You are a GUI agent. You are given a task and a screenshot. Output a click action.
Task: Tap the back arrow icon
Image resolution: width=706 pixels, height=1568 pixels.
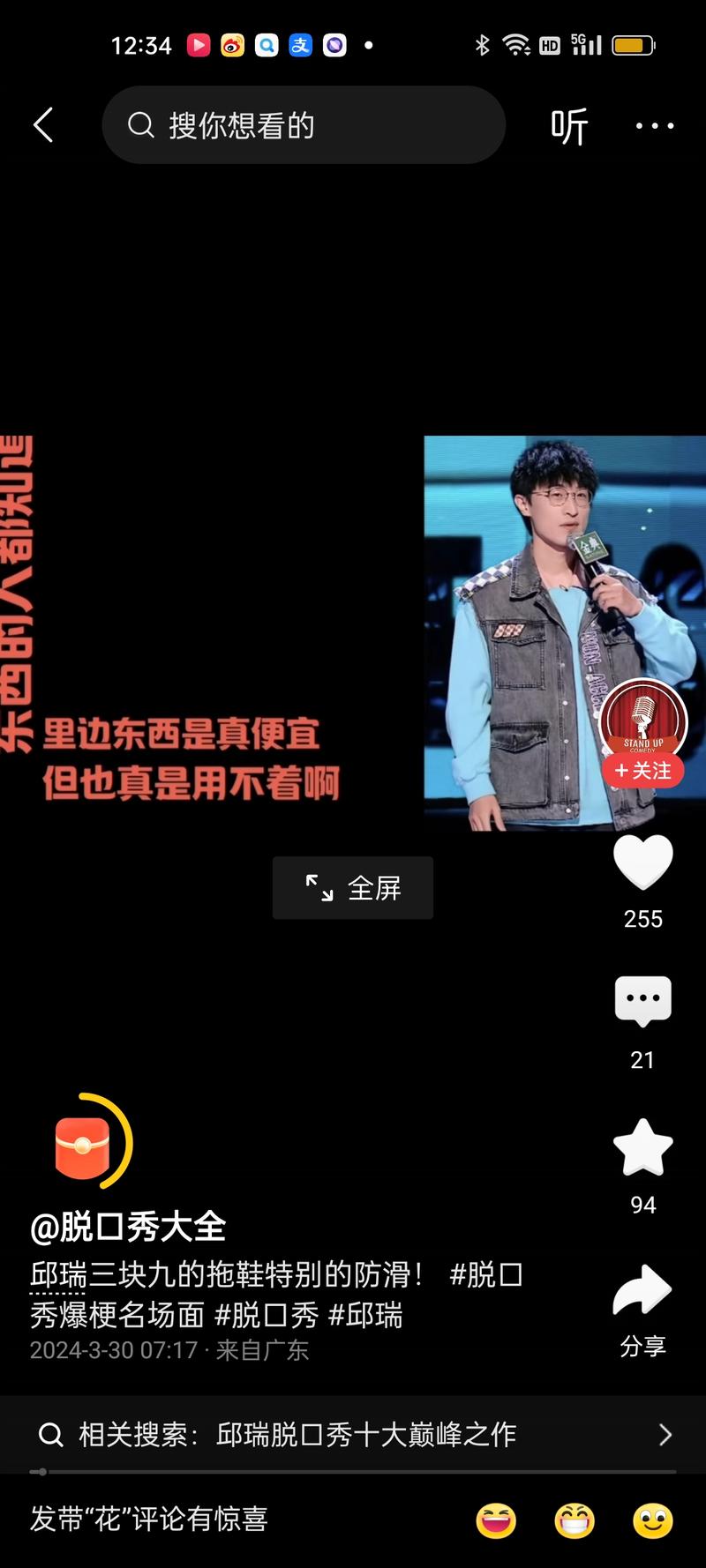click(44, 125)
